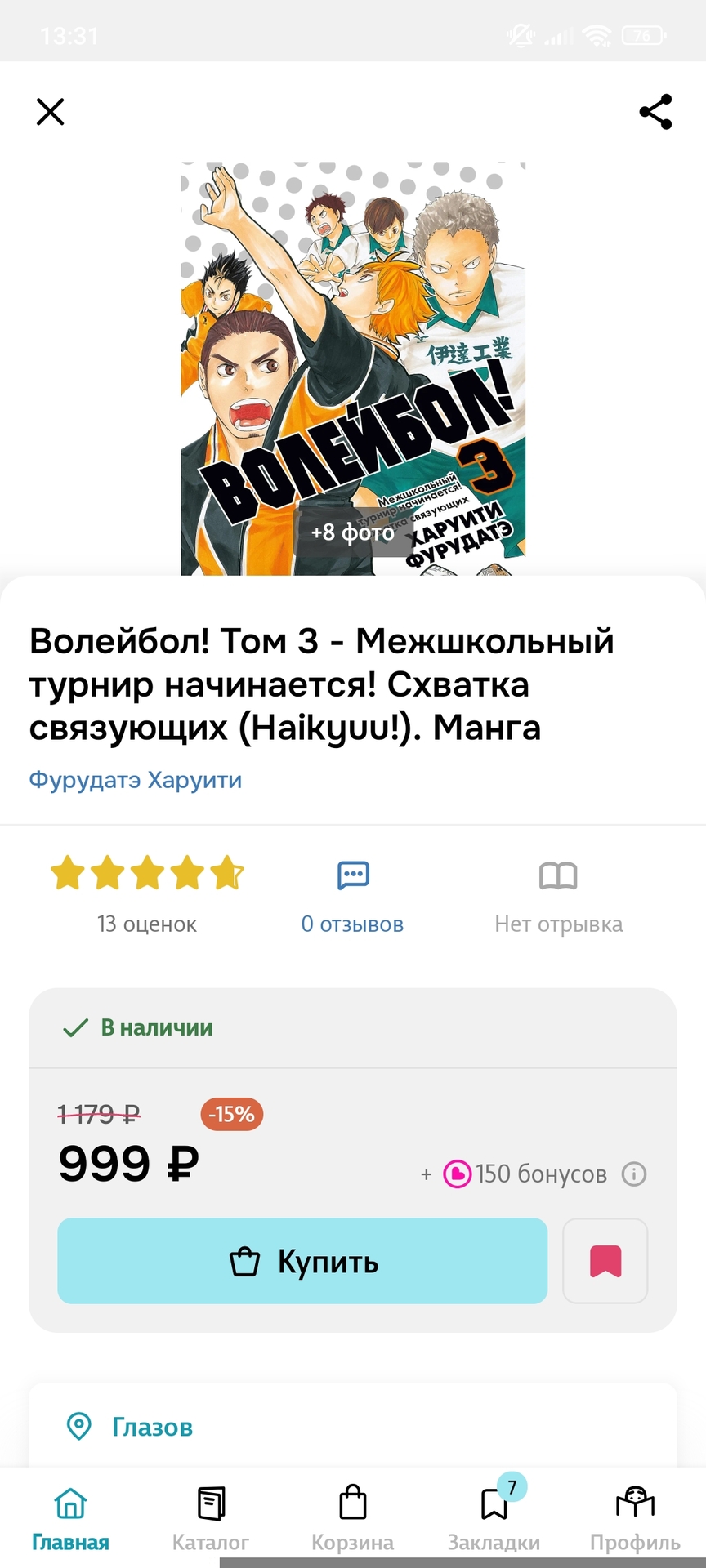Show info about 150 бонусов

[634, 1174]
